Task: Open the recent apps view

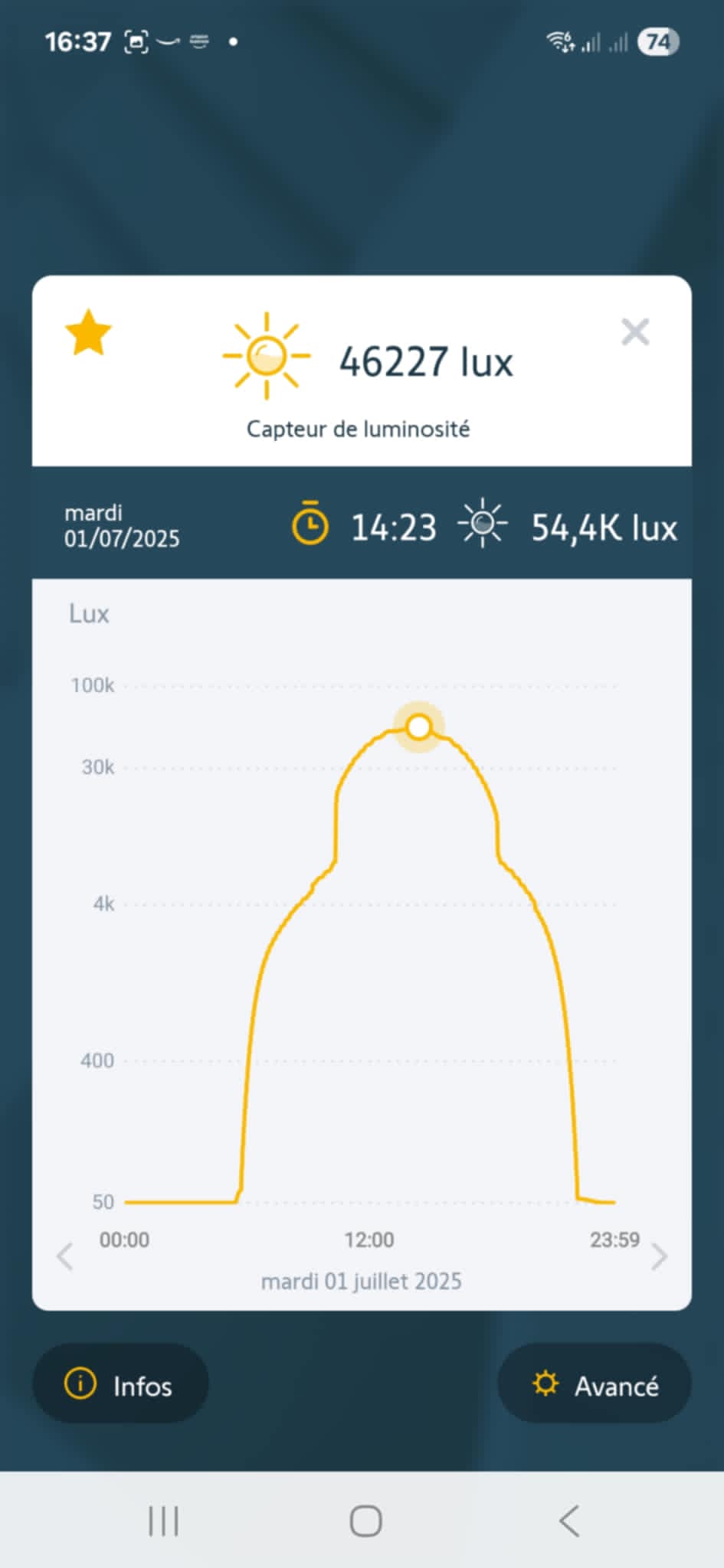Action: coord(163,1521)
